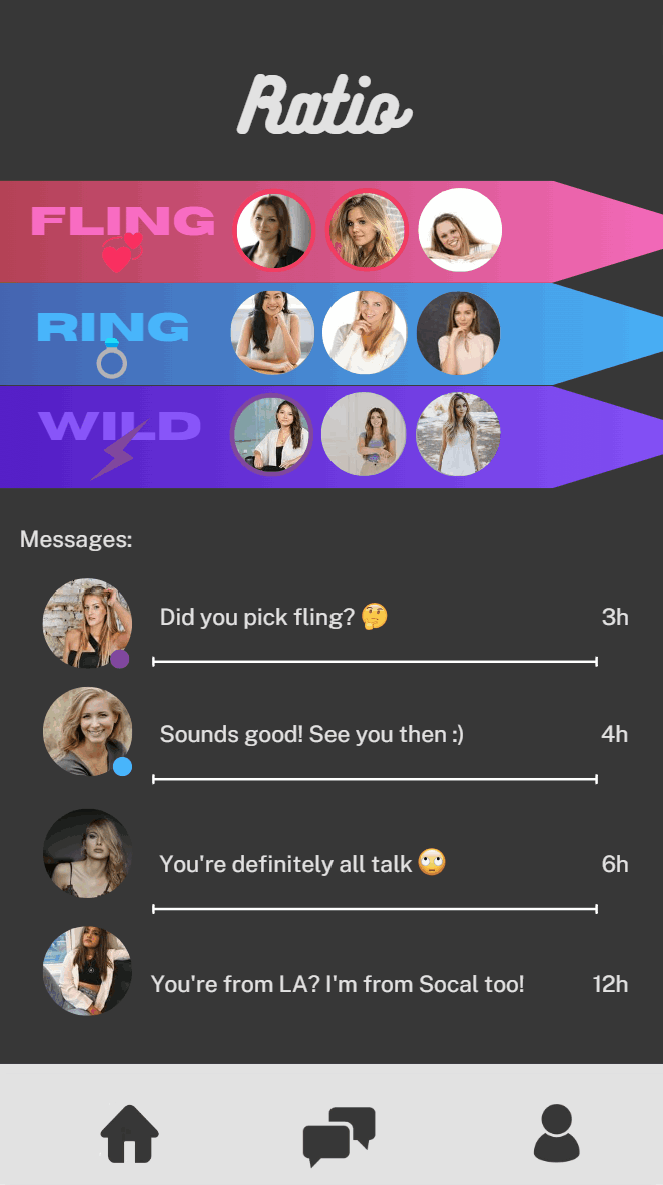View the second profile in the Fling row
663x1185 pixels.
[x=367, y=230]
